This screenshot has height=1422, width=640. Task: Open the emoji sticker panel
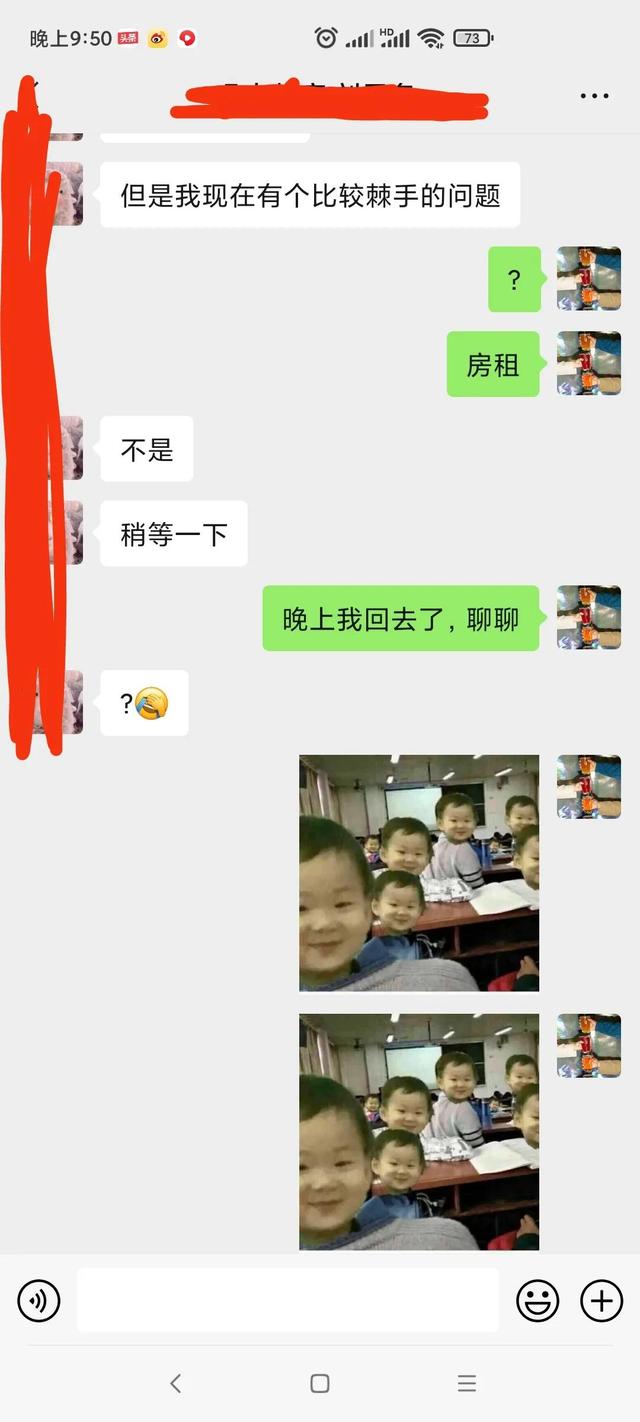click(537, 1301)
